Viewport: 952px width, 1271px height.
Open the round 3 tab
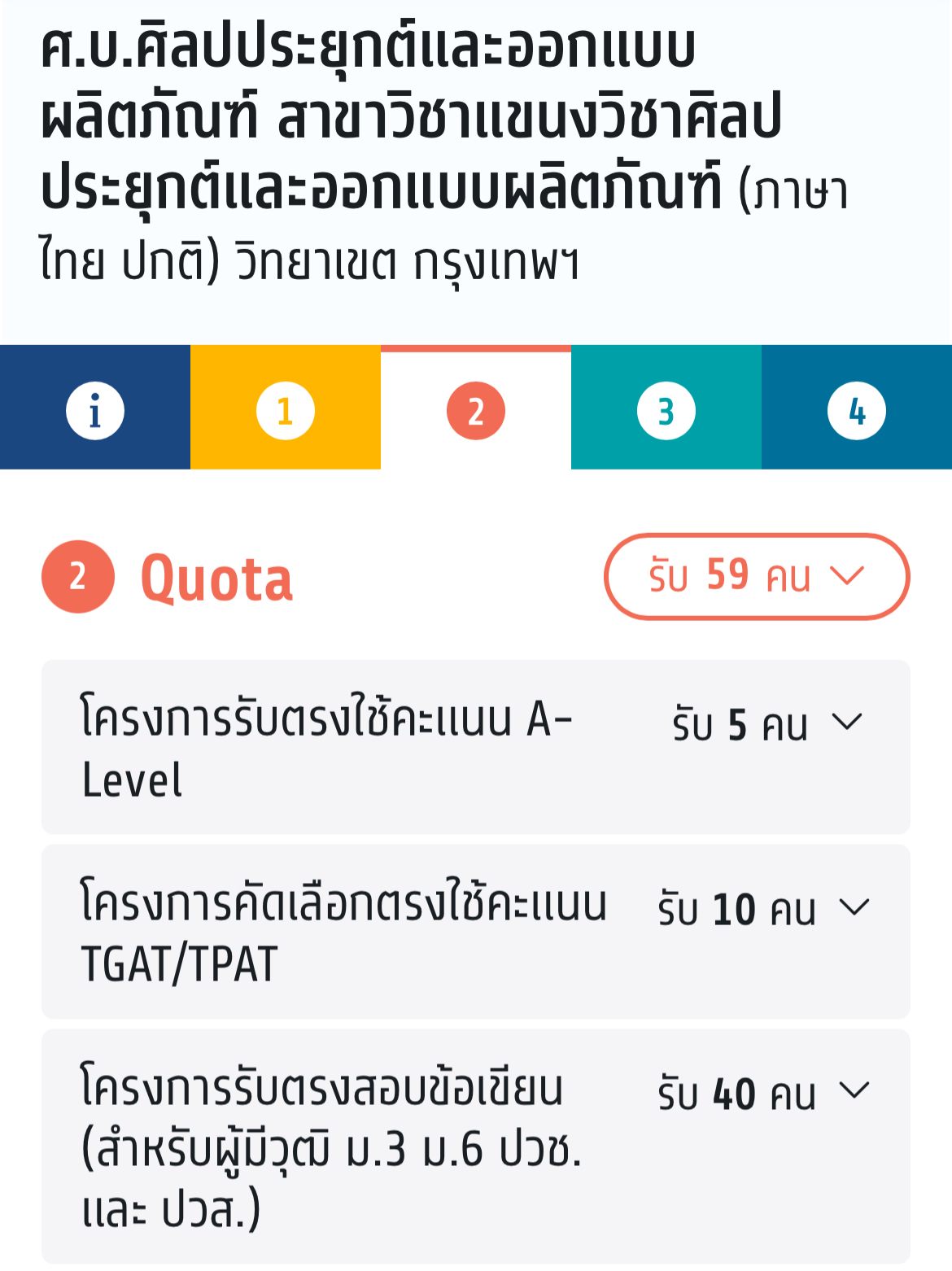coord(666,408)
